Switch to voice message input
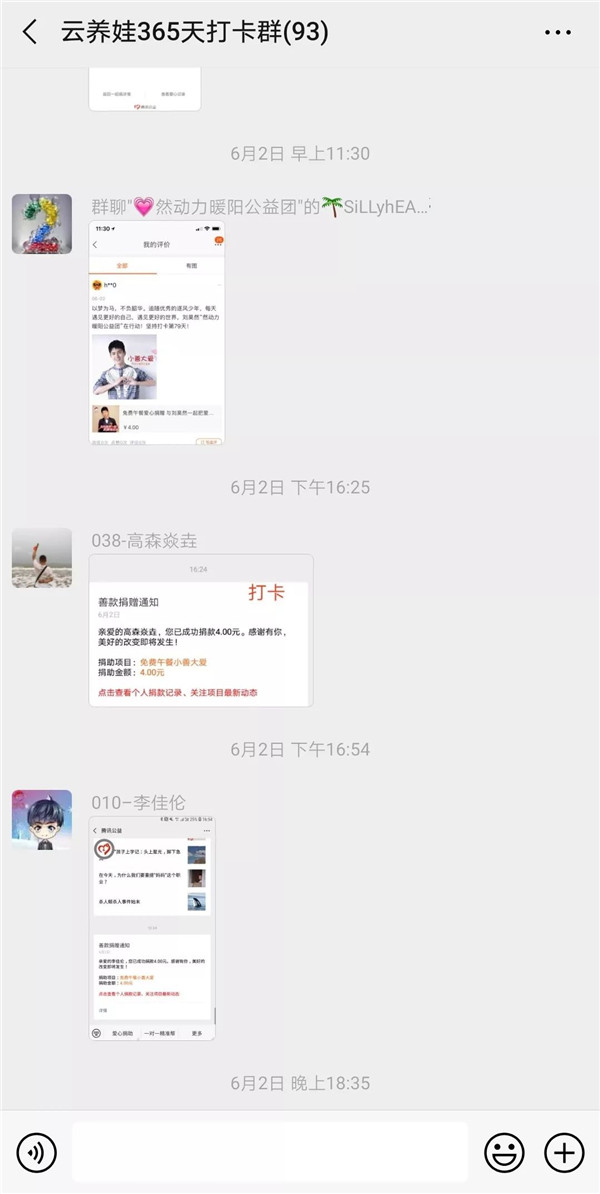Screen dimensions: 600x1194 (36, 1153)
